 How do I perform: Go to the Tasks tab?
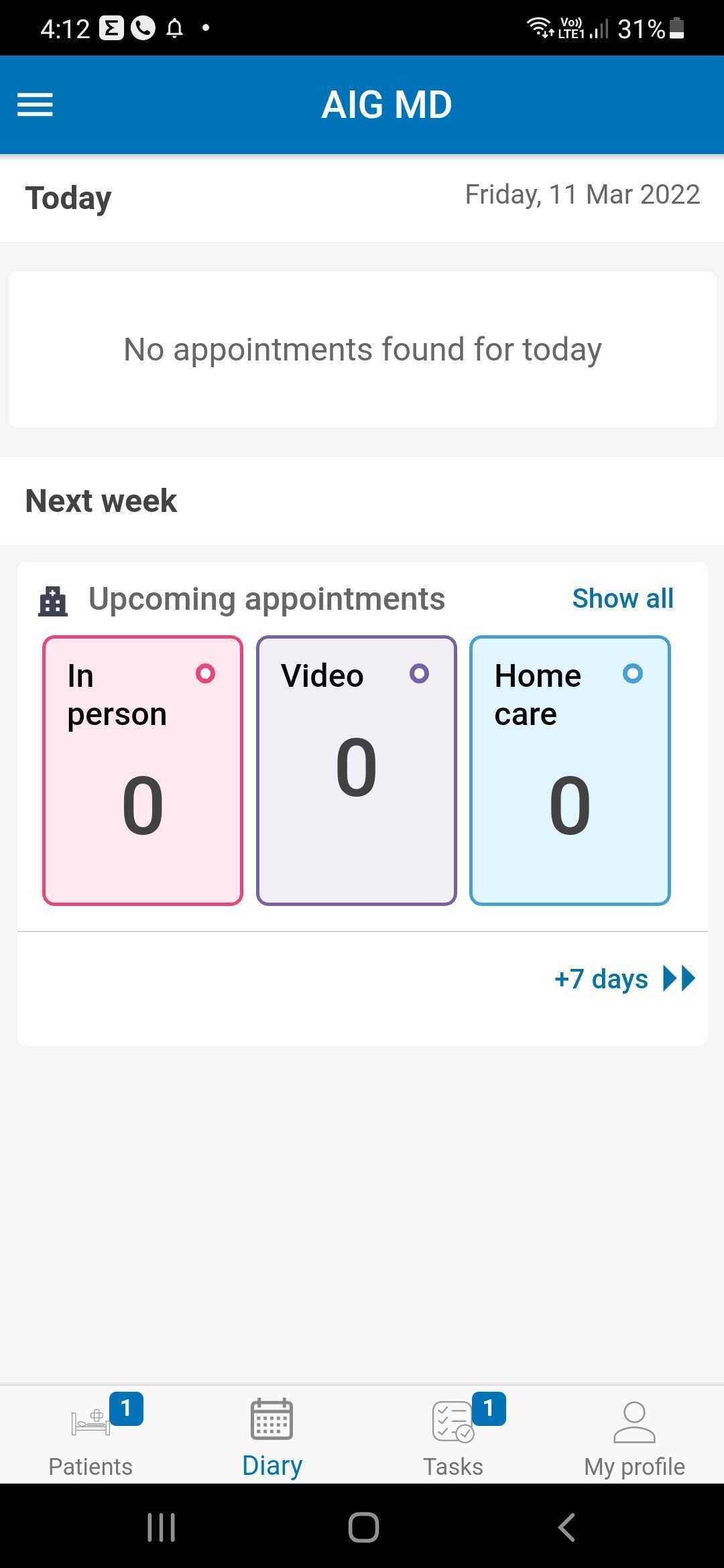452,1435
